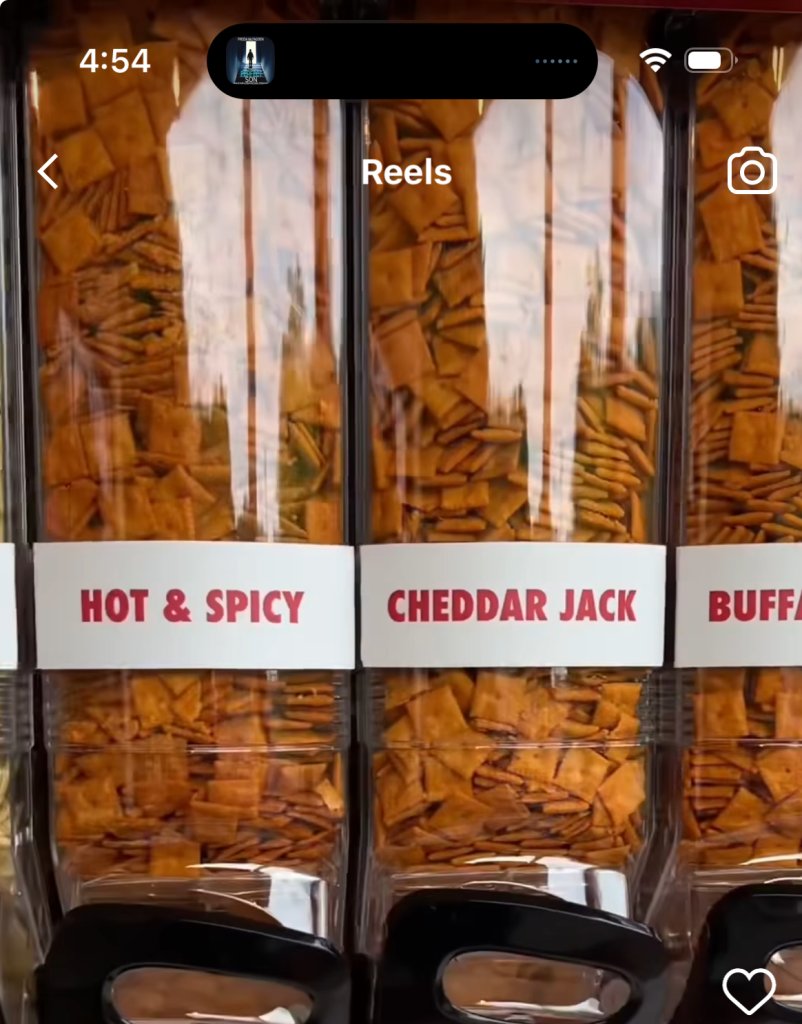Open the camera to create a reel
802x1024 pixels.
[751, 172]
